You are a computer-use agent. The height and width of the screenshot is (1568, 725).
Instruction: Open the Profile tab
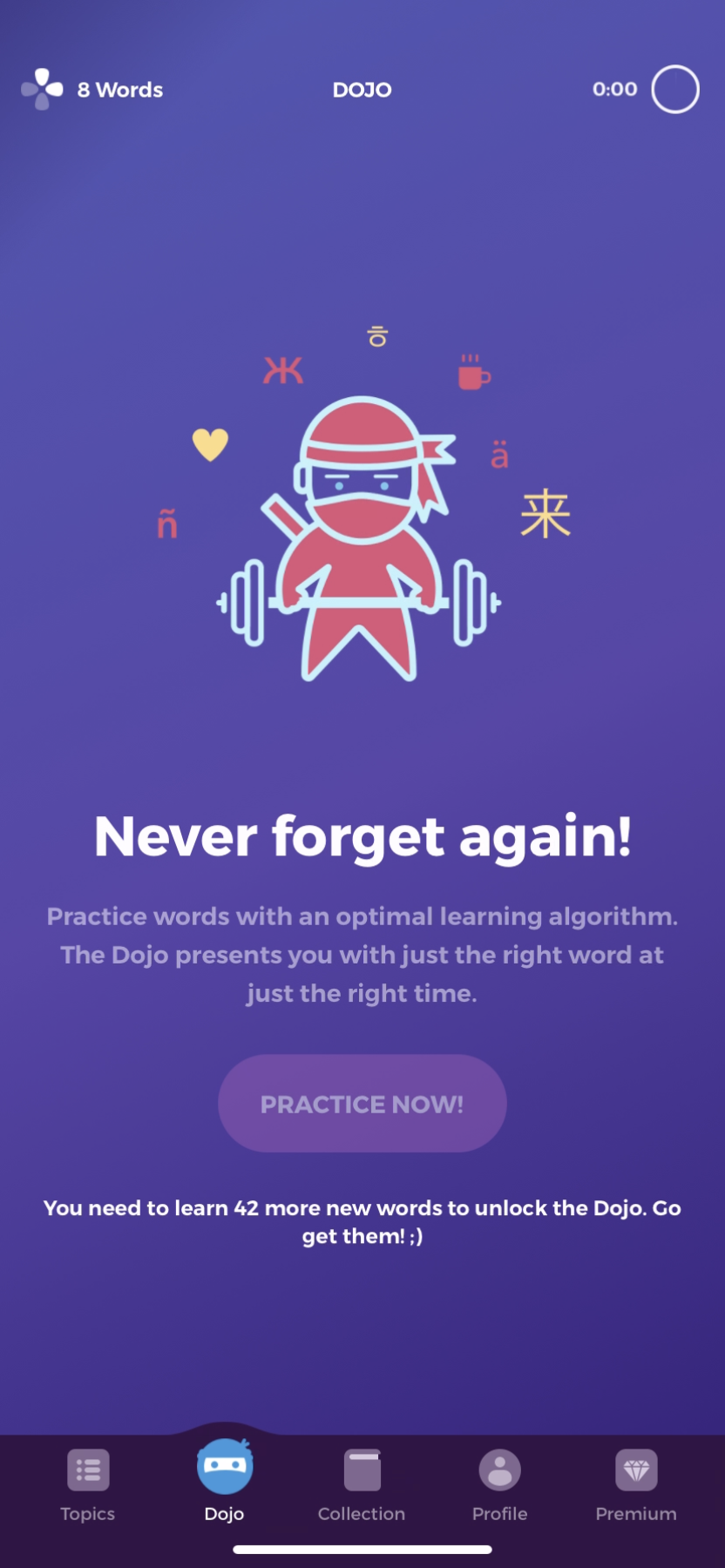498,1485
